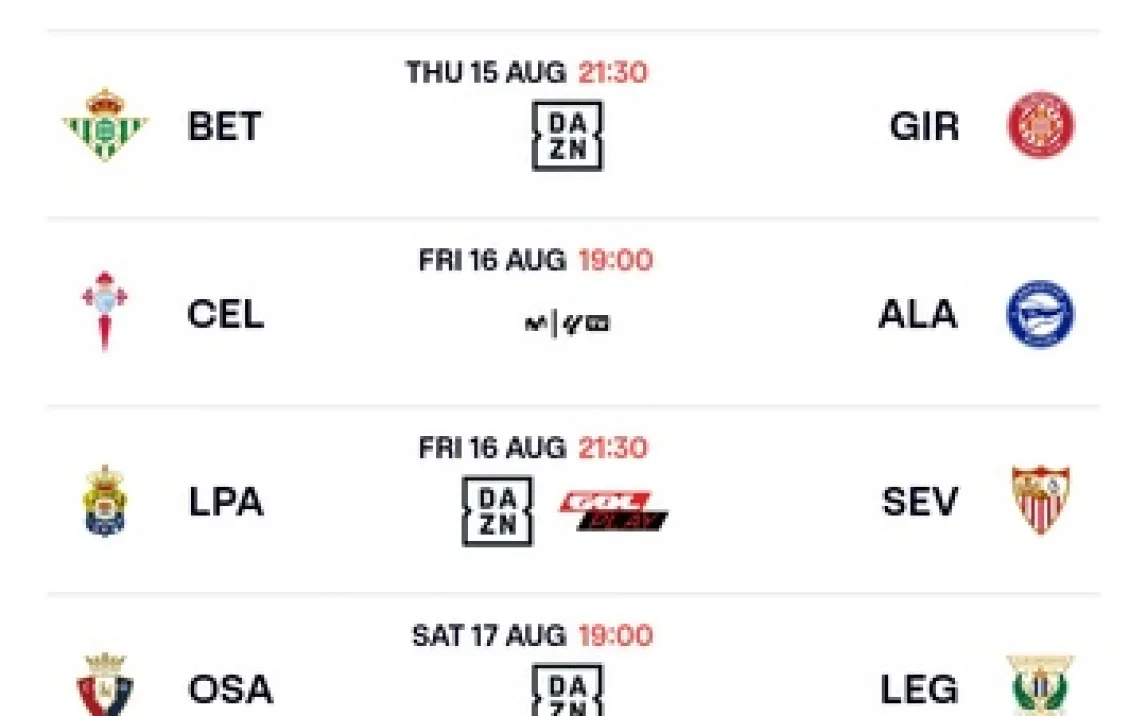Open the BET vs GIR match
Viewport: 1146px width, 716px height.
[572, 126]
